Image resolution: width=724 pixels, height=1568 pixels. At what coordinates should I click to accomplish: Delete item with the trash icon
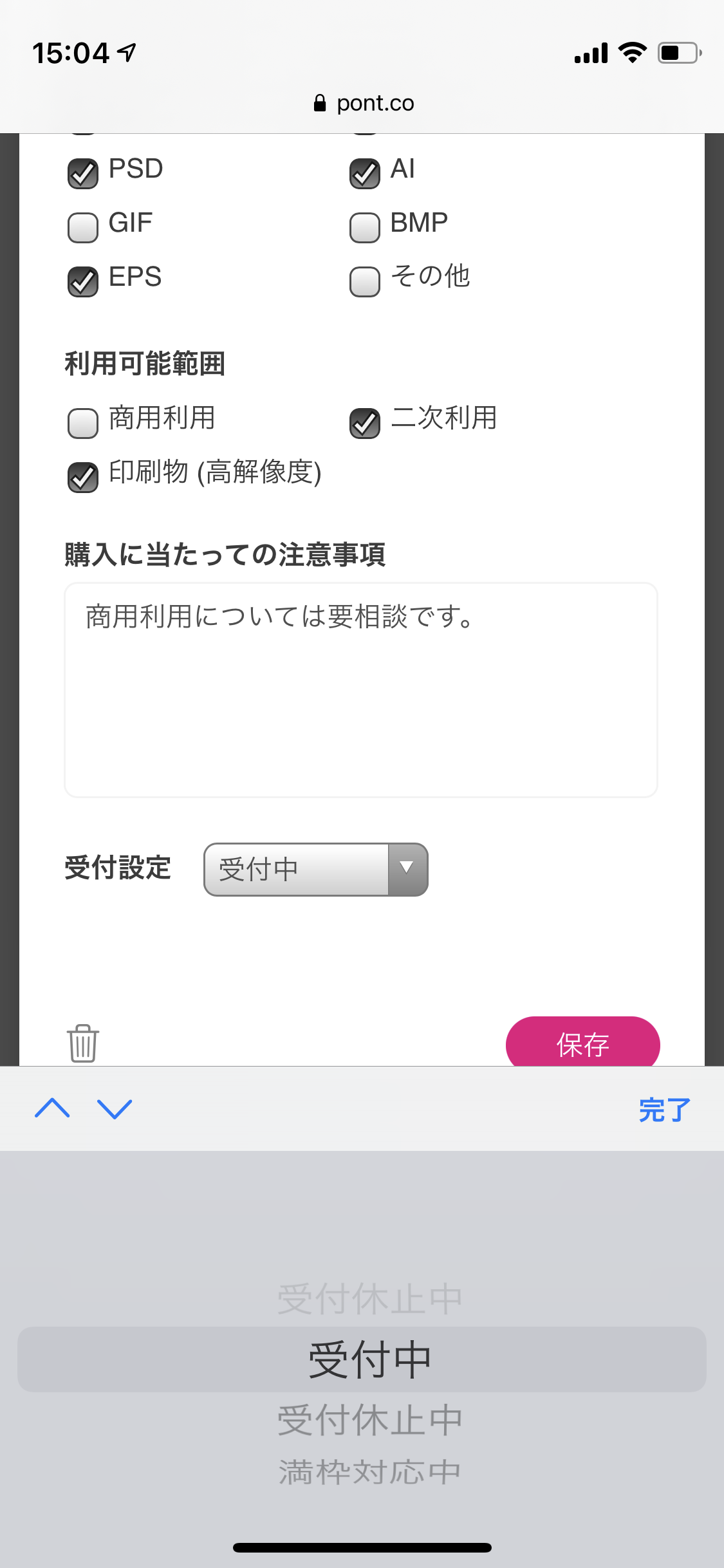click(83, 1043)
